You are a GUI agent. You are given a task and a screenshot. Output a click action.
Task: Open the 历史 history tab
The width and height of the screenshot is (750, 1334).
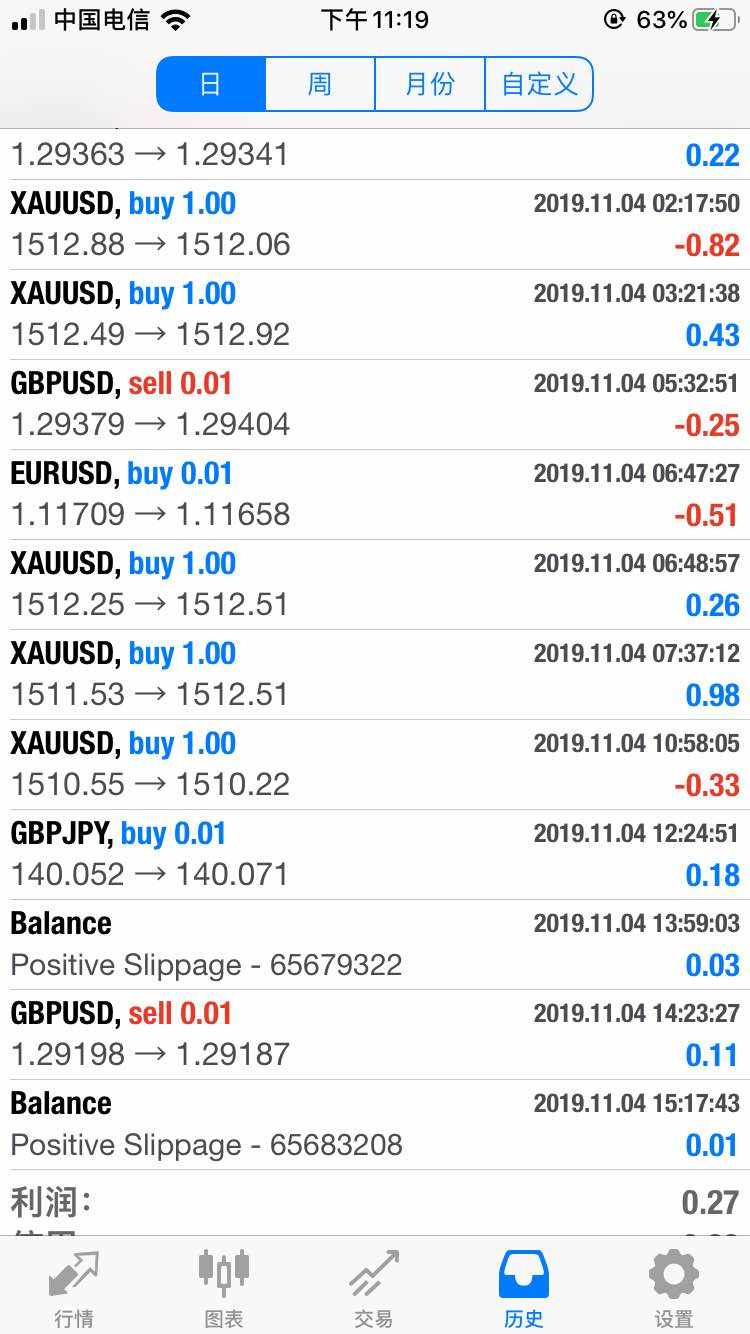point(524,1288)
